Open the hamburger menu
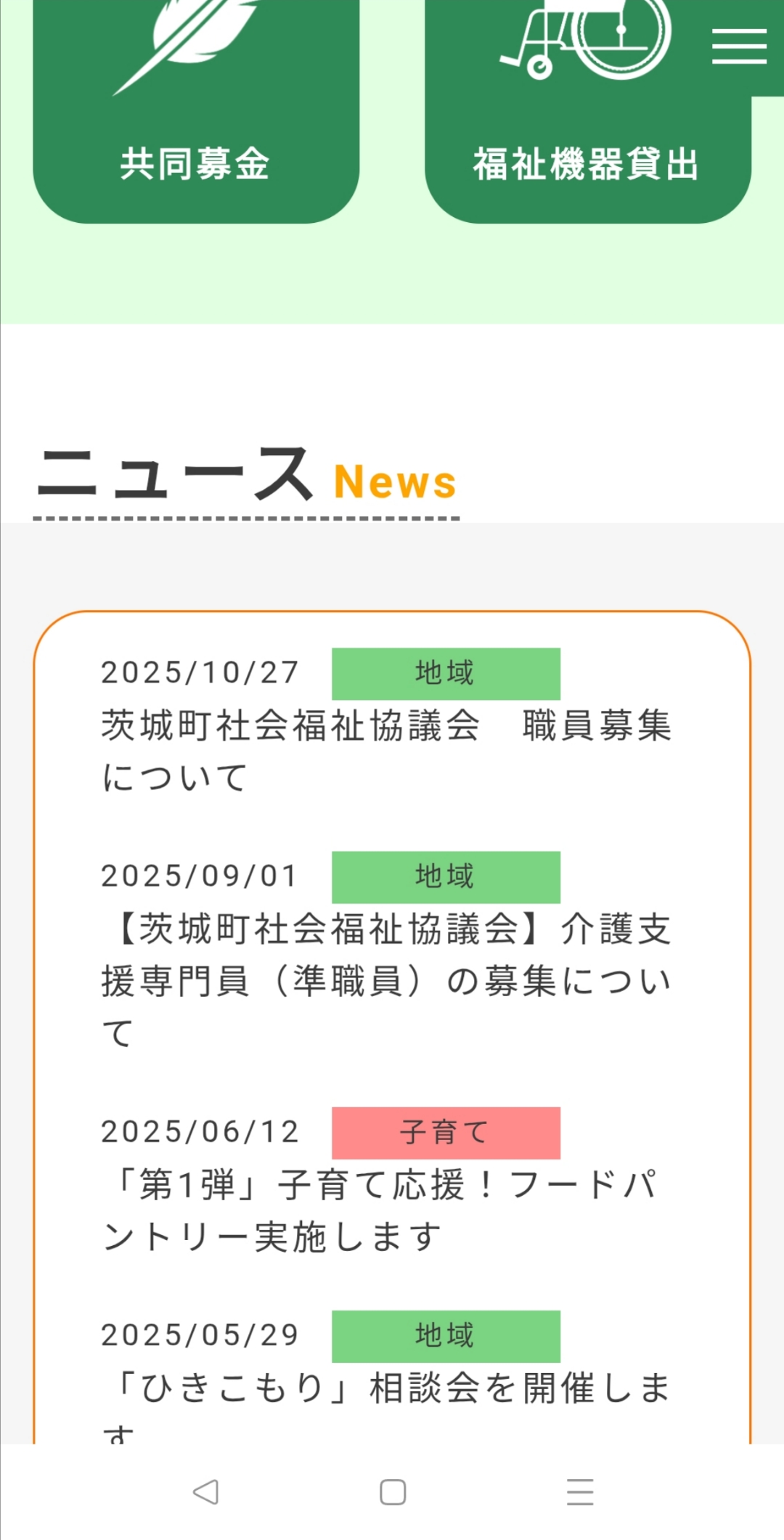This screenshot has width=784, height=1540. (x=739, y=46)
